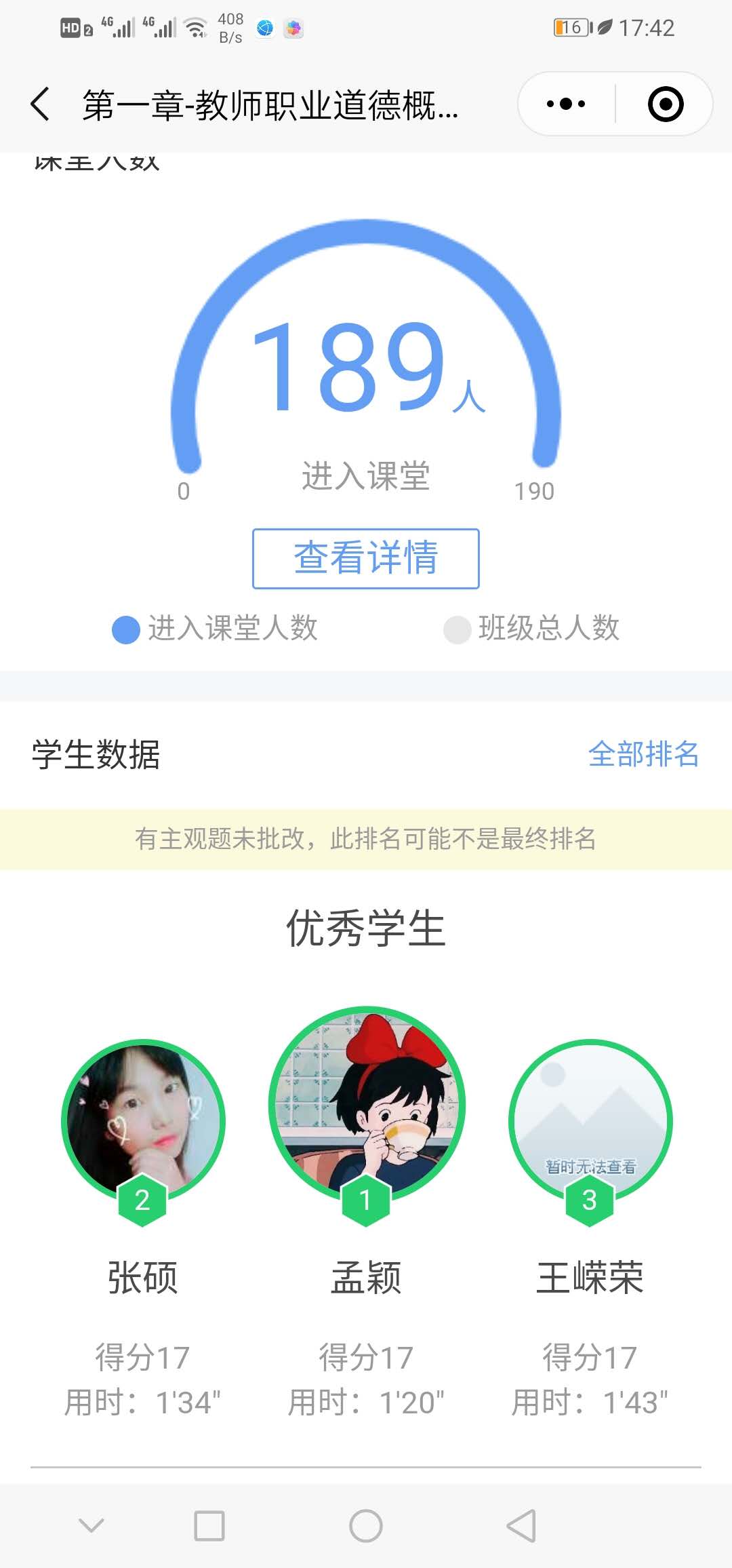Screen dimensions: 732x1568
Task: Open recent apps with the square button
Action: pos(209,1526)
